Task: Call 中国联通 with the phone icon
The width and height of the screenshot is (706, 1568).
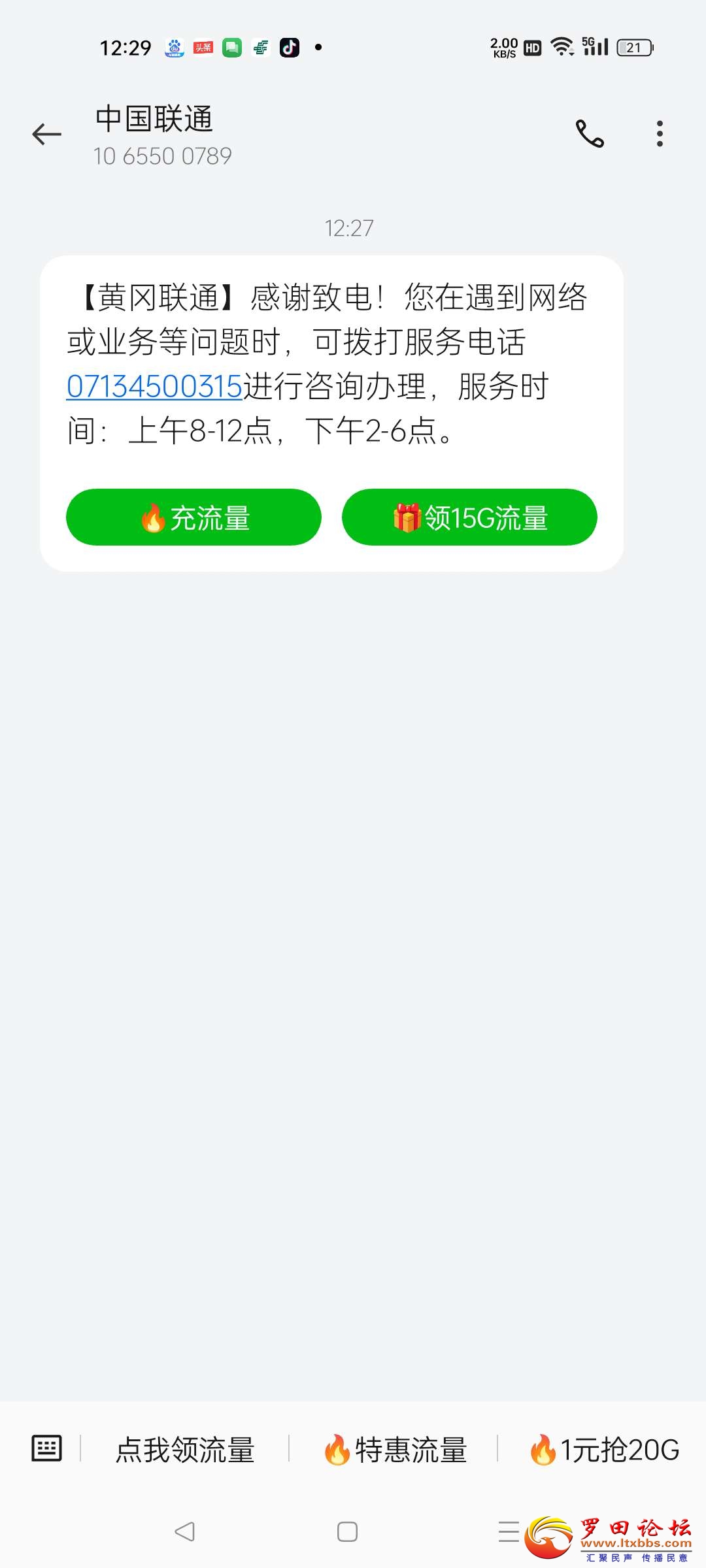Action: click(x=590, y=134)
